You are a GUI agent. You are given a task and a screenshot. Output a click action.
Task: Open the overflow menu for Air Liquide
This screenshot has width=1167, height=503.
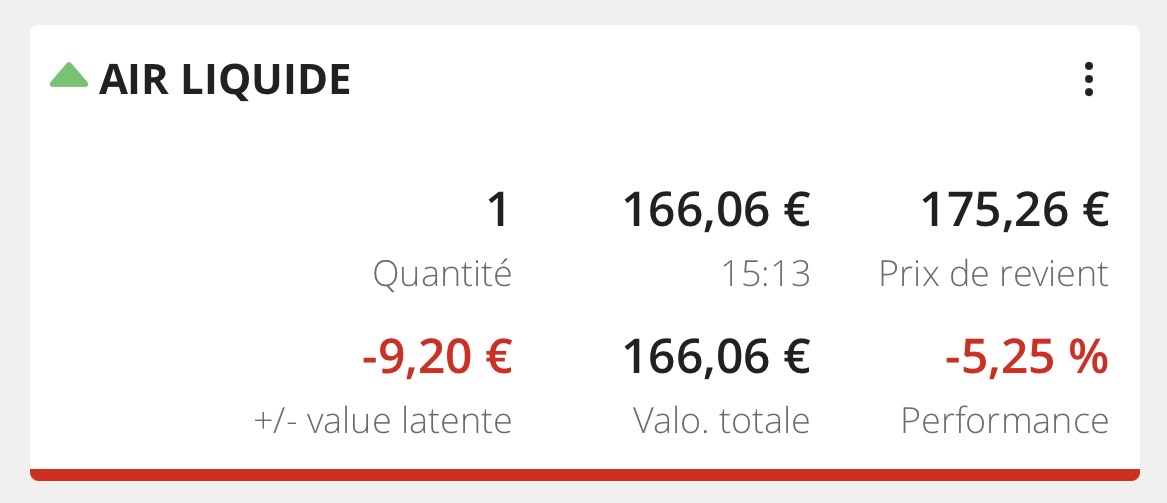pos(1089,80)
